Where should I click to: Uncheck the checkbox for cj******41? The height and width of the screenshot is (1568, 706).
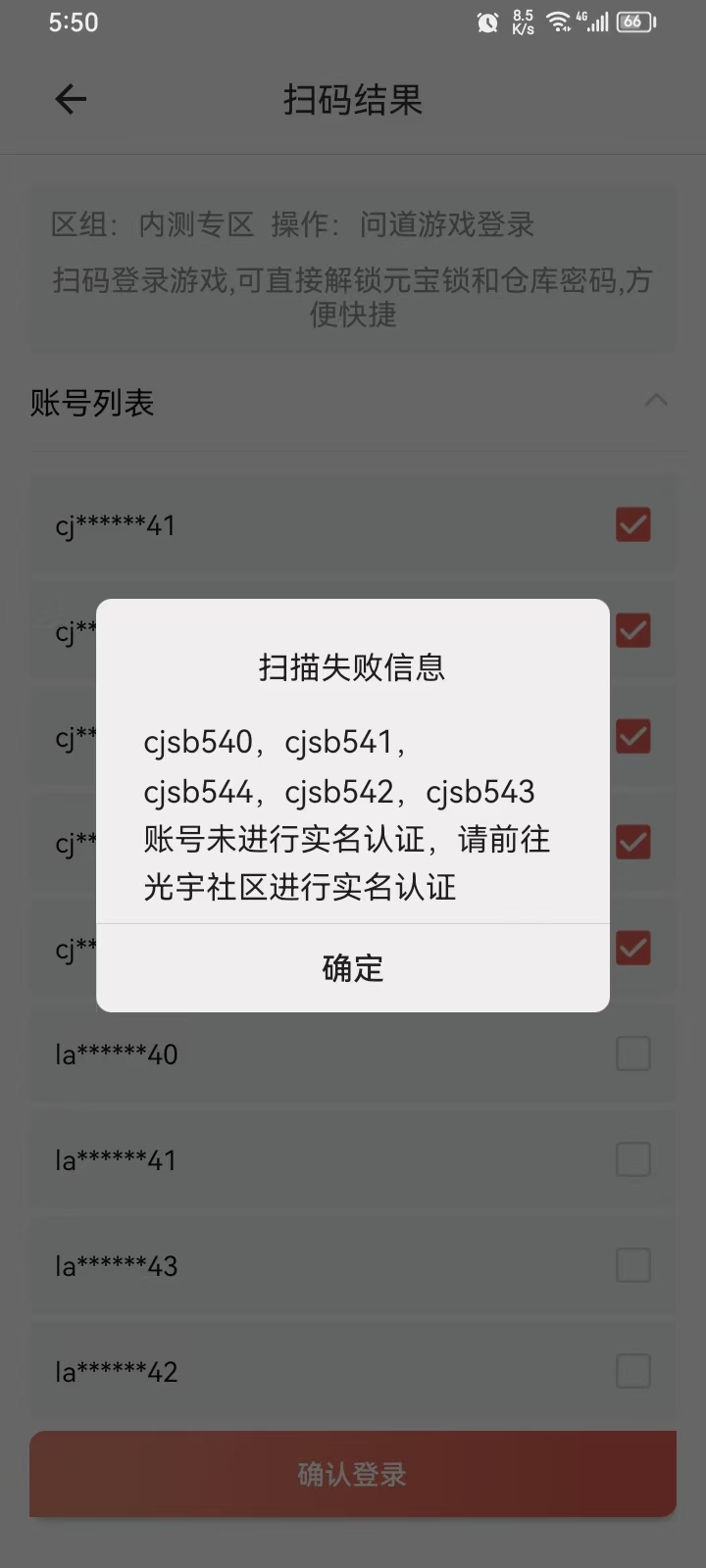pyautogui.click(x=632, y=524)
